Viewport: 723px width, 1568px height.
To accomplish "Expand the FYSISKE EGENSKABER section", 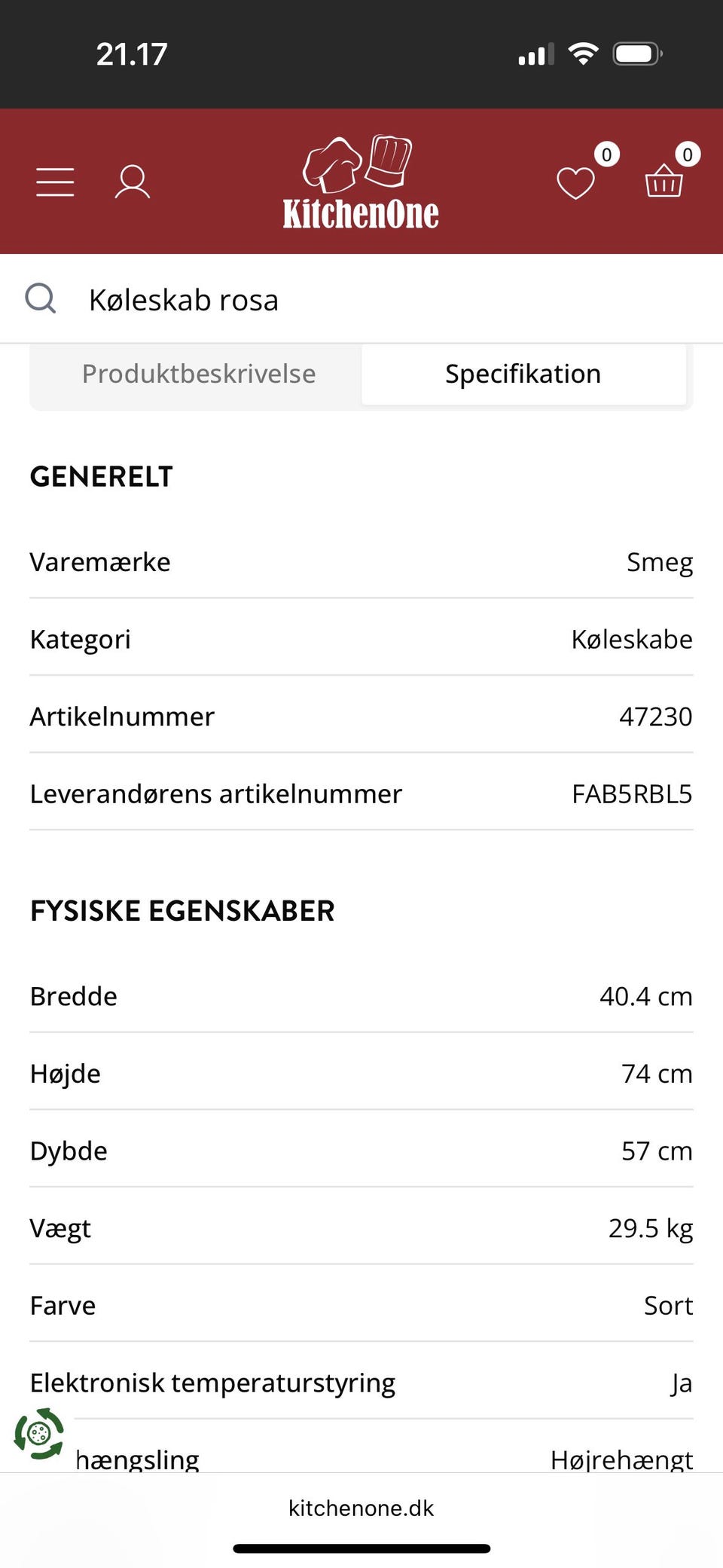I will tap(182, 909).
